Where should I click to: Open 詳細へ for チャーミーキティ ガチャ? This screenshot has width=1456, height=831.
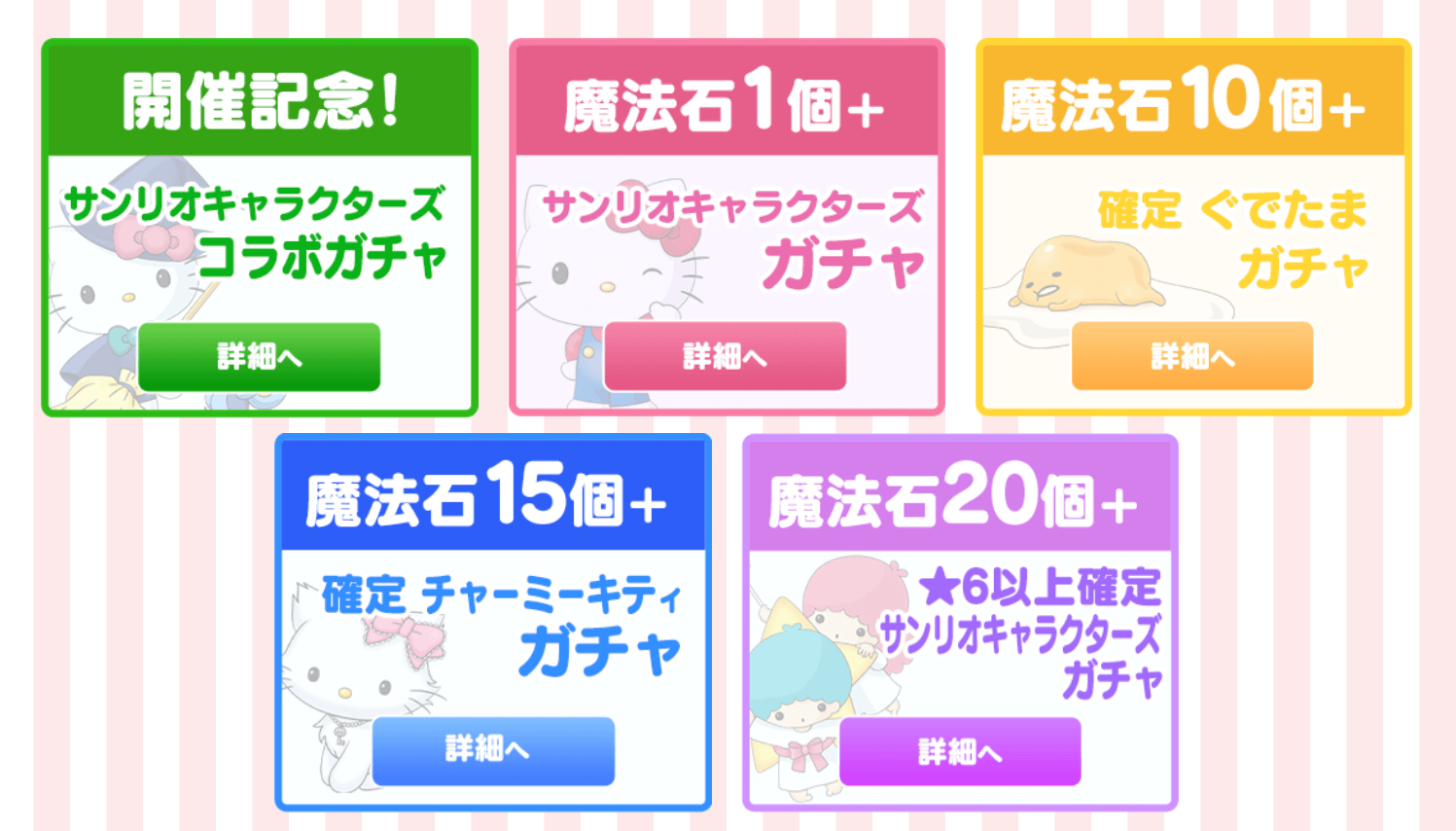point(493,750)
